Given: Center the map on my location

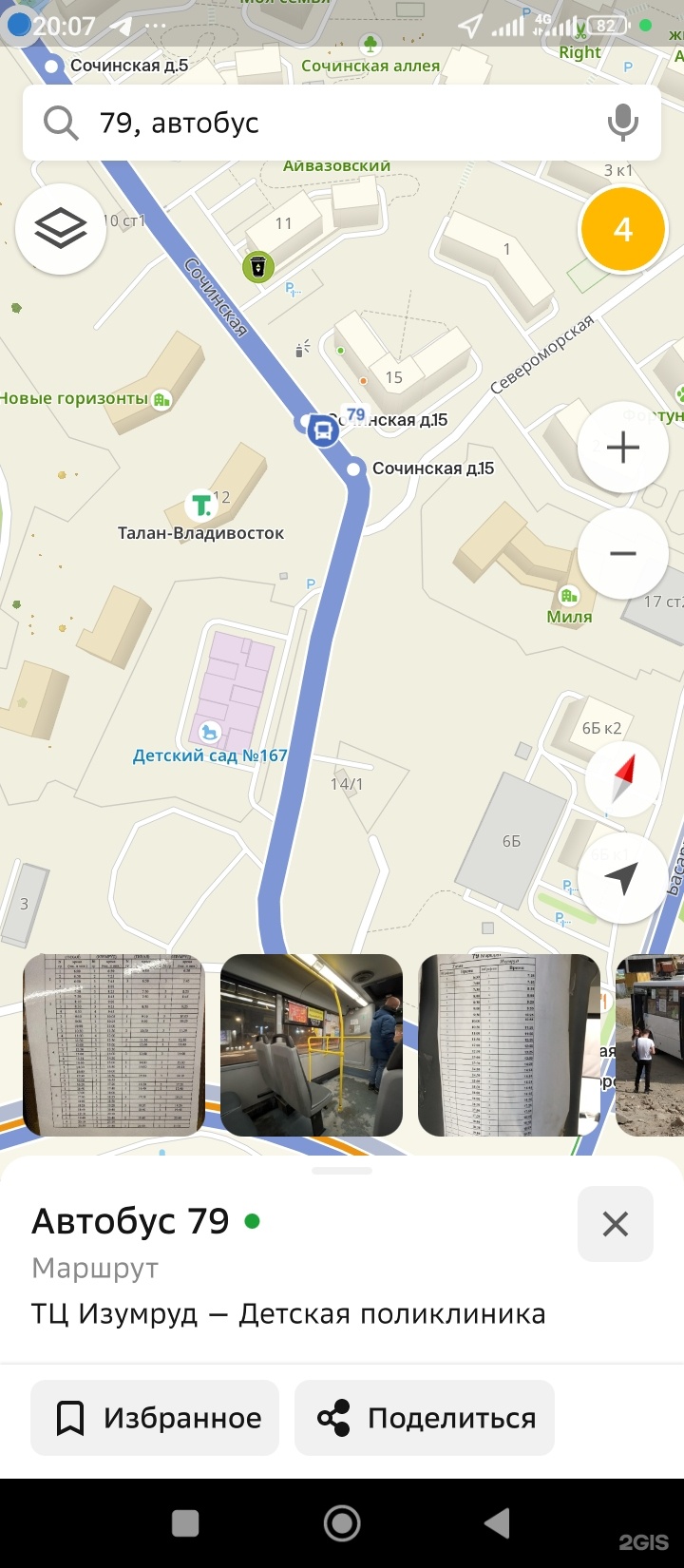Looking at the screenshot, I should pos(622,879).
